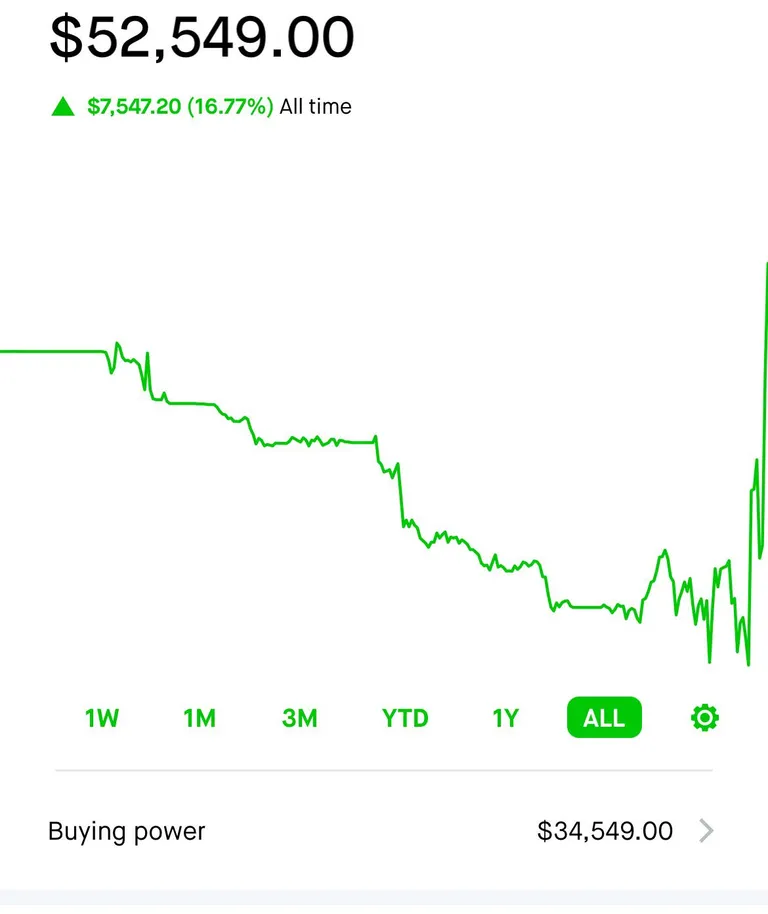This screenshot has width=768, height=914.
Task: Keep the ALL time range selected
Action: (603, 717)
